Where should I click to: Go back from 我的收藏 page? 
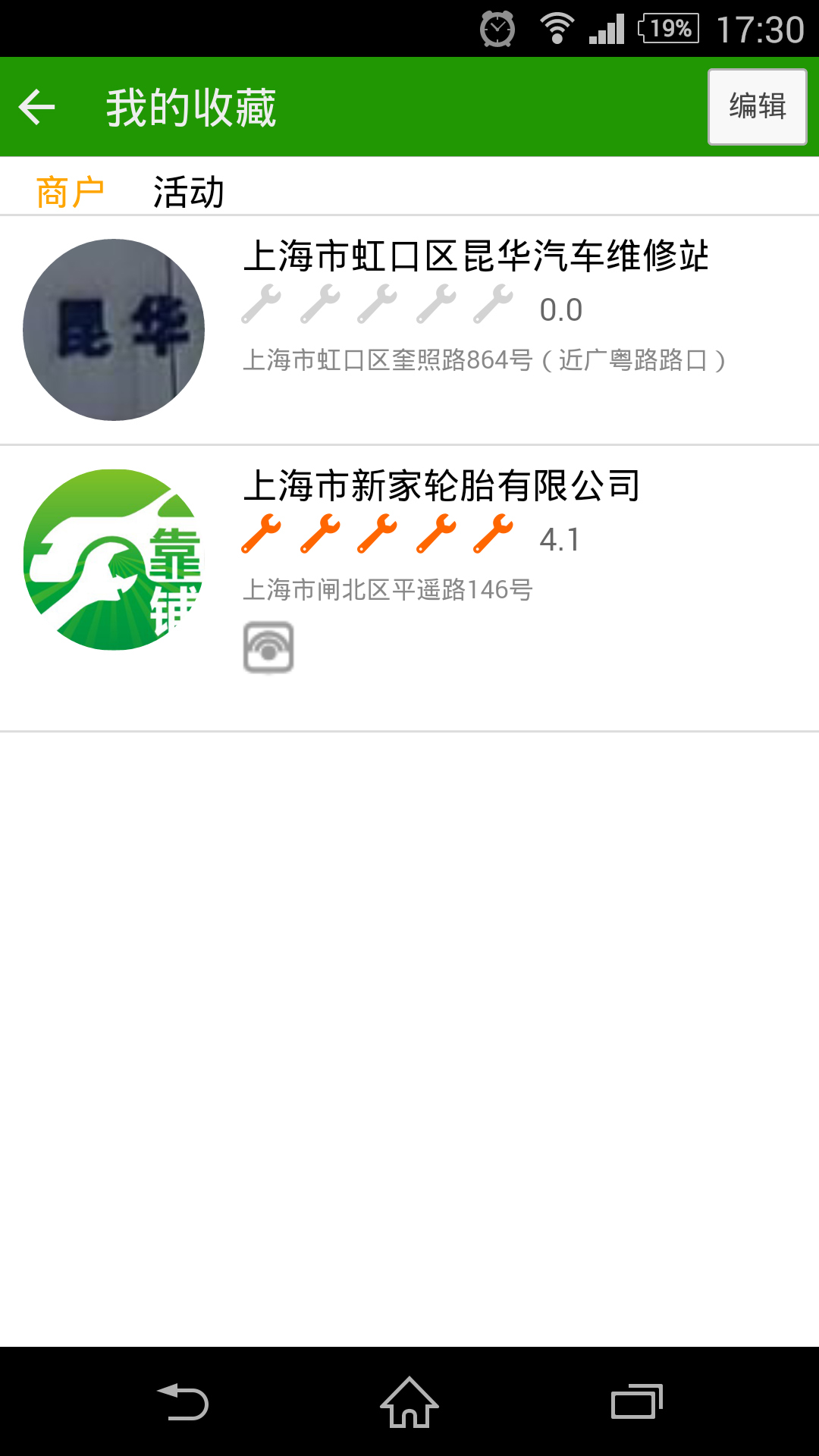[x=37, y=107]
